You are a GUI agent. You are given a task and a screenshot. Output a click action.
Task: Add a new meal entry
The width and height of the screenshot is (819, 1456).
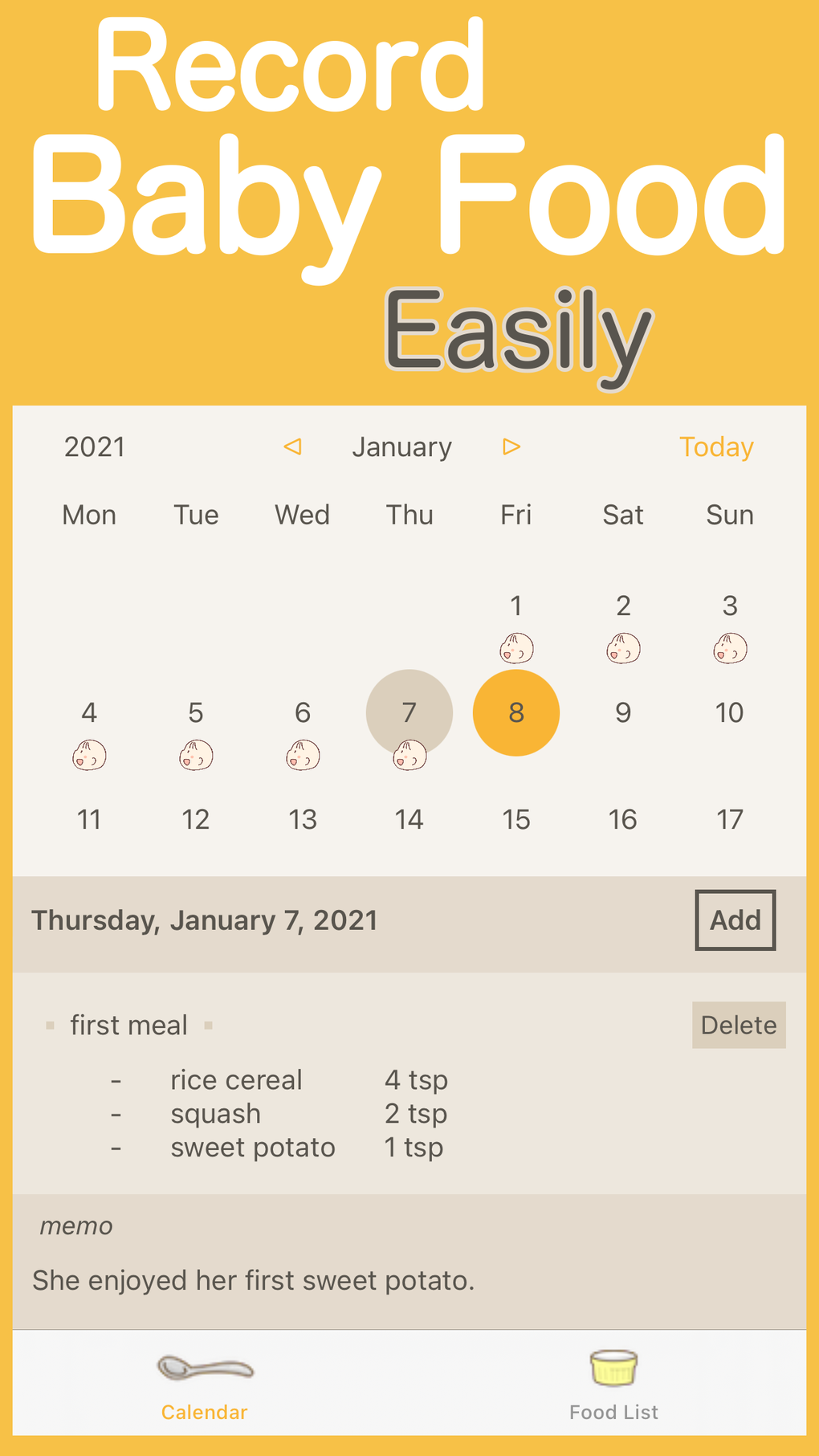pos(735,920)
